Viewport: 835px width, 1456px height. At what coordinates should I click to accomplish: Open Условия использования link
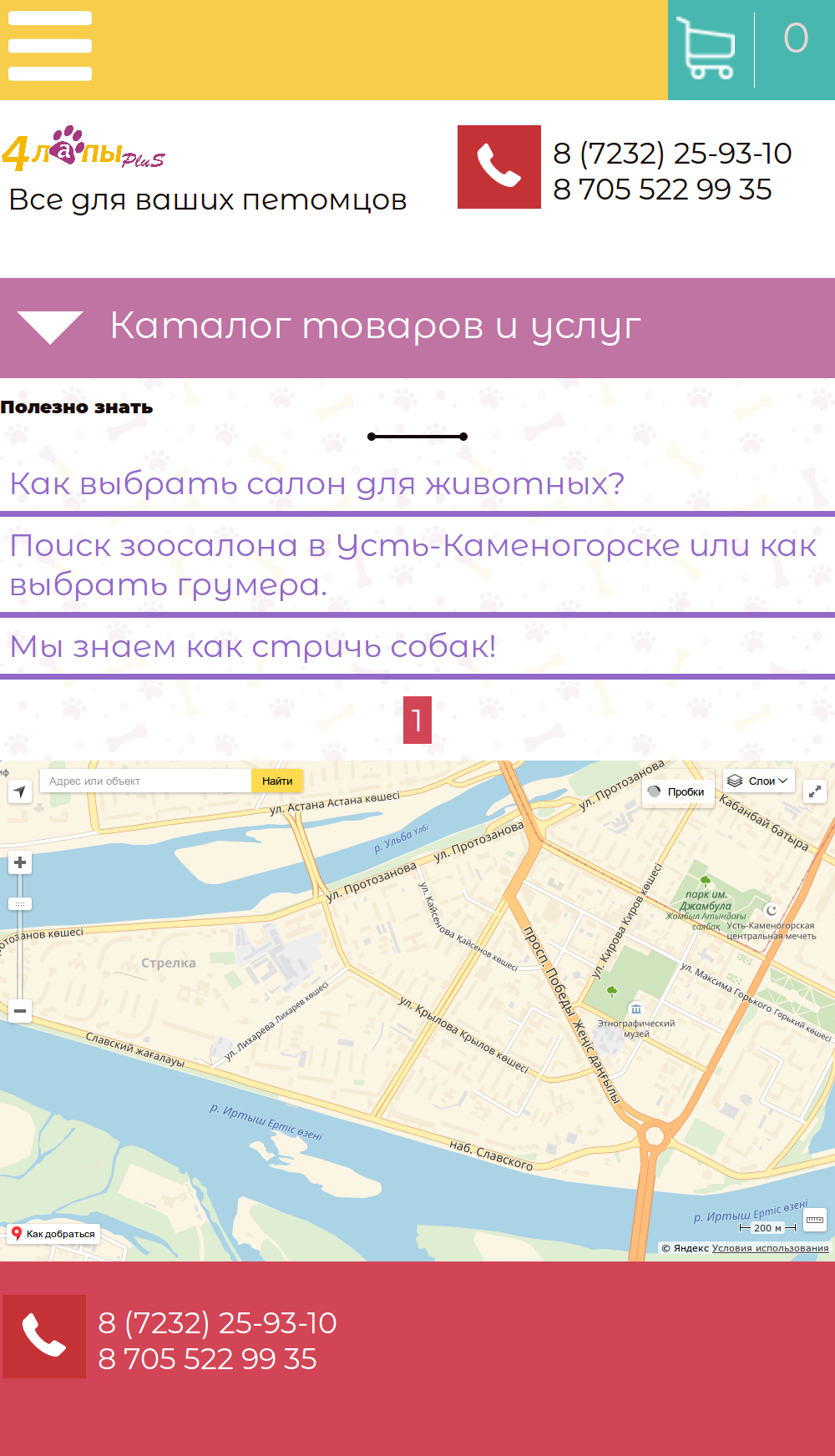point(770,1249)
